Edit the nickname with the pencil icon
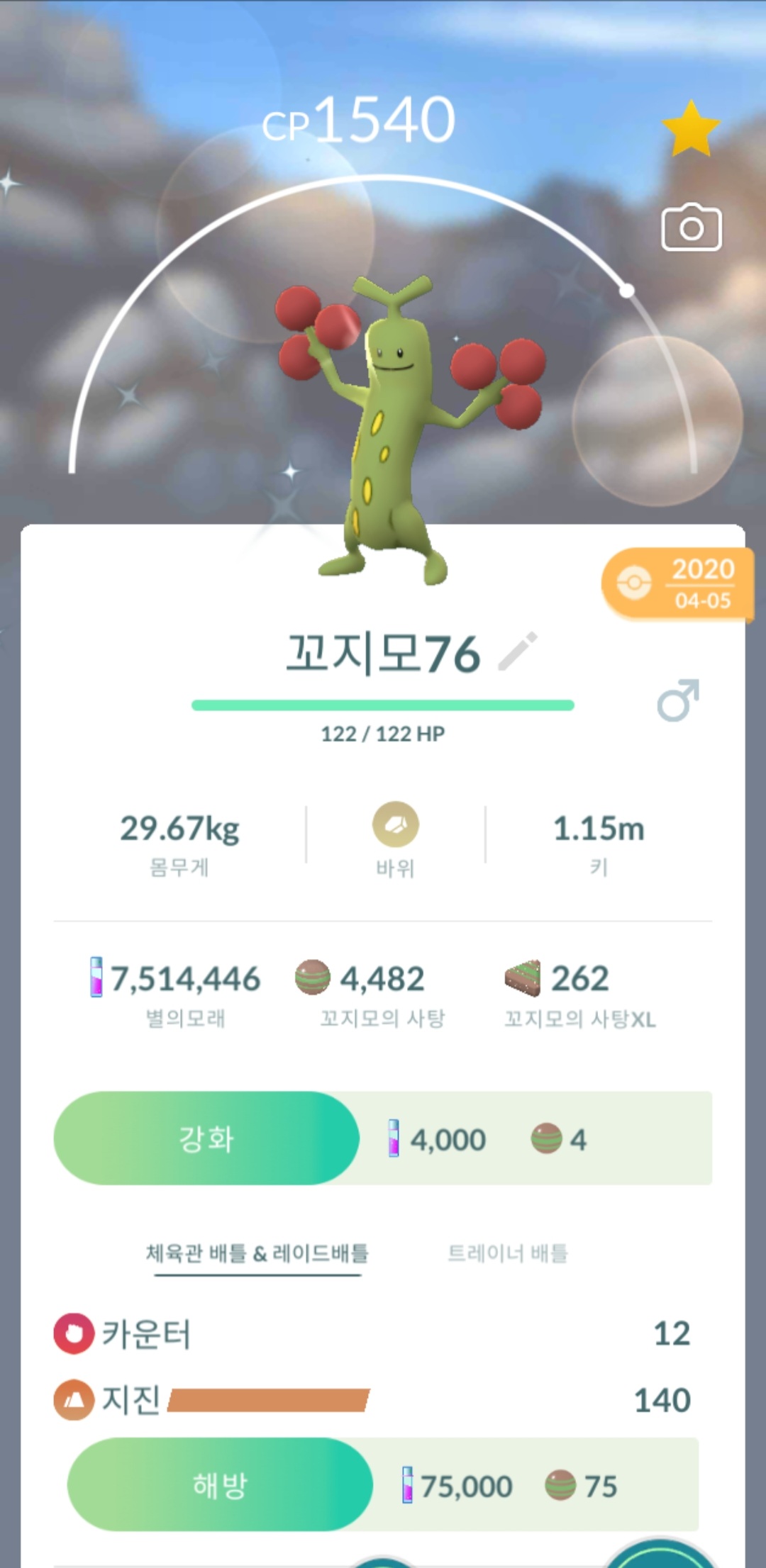 (518, 651)
